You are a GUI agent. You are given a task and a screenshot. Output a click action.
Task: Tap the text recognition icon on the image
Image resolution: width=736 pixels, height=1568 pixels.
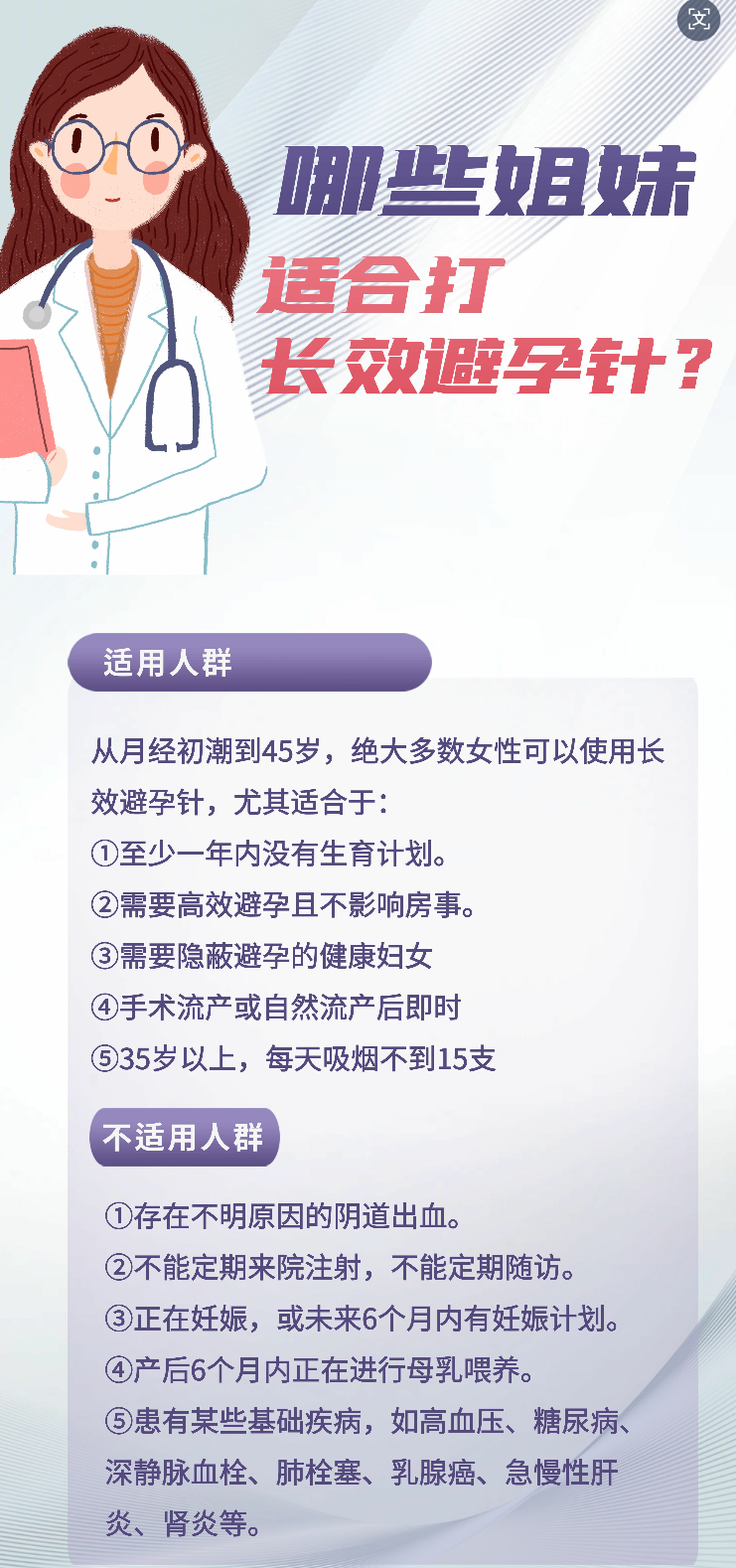pyautogui.click(x=698, y=20)
